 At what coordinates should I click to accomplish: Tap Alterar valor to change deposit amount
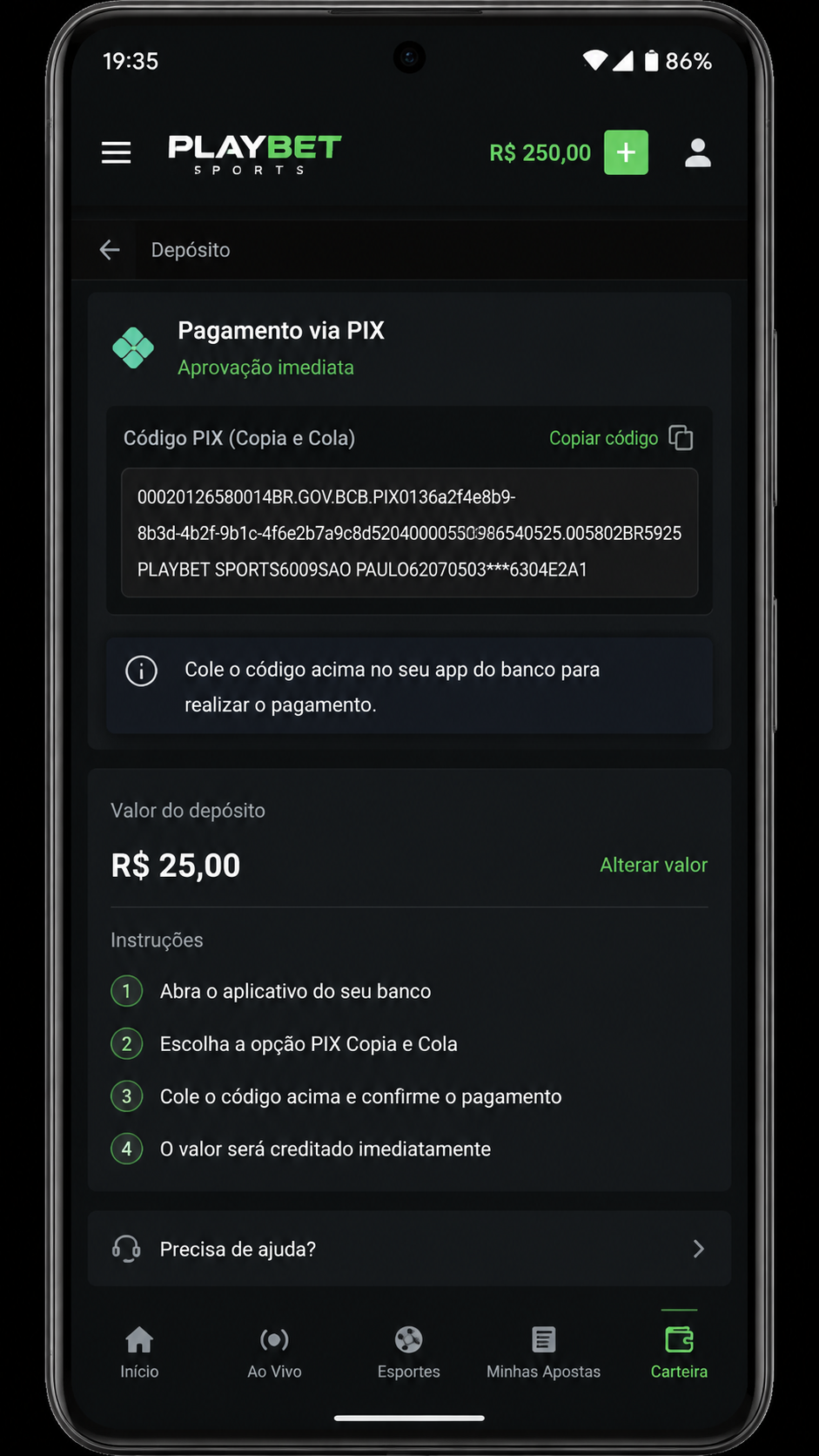point(654,865)
